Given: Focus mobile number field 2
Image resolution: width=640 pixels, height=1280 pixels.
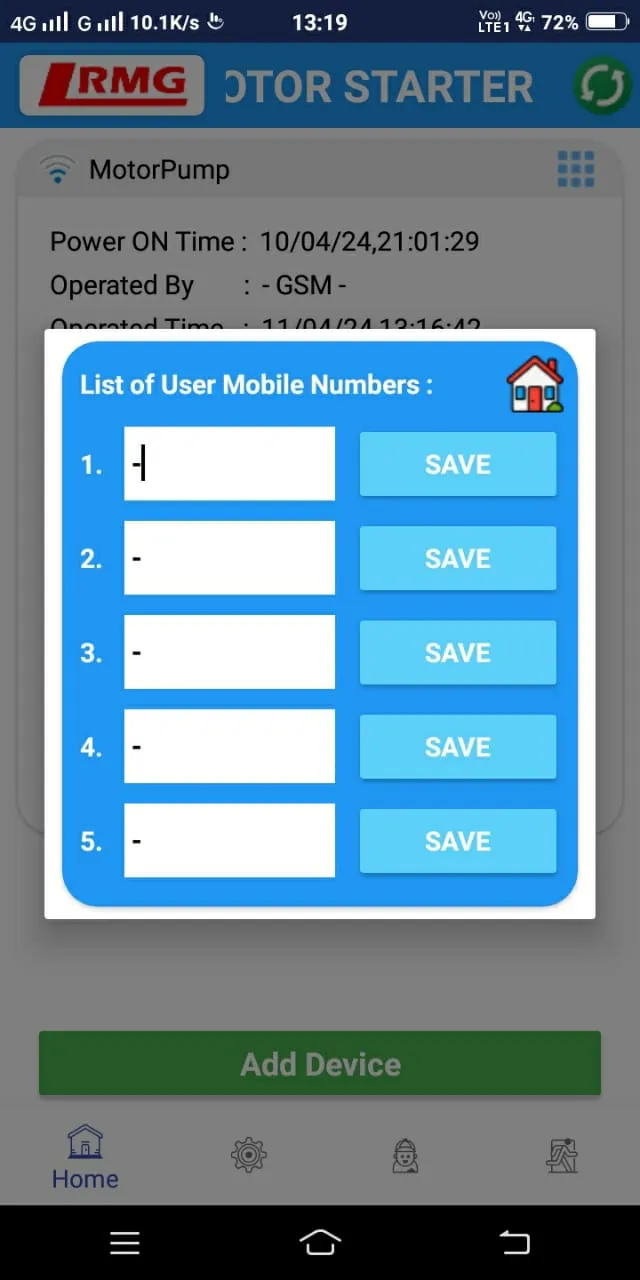Looking at the screenshot, I should pos(229,558).
